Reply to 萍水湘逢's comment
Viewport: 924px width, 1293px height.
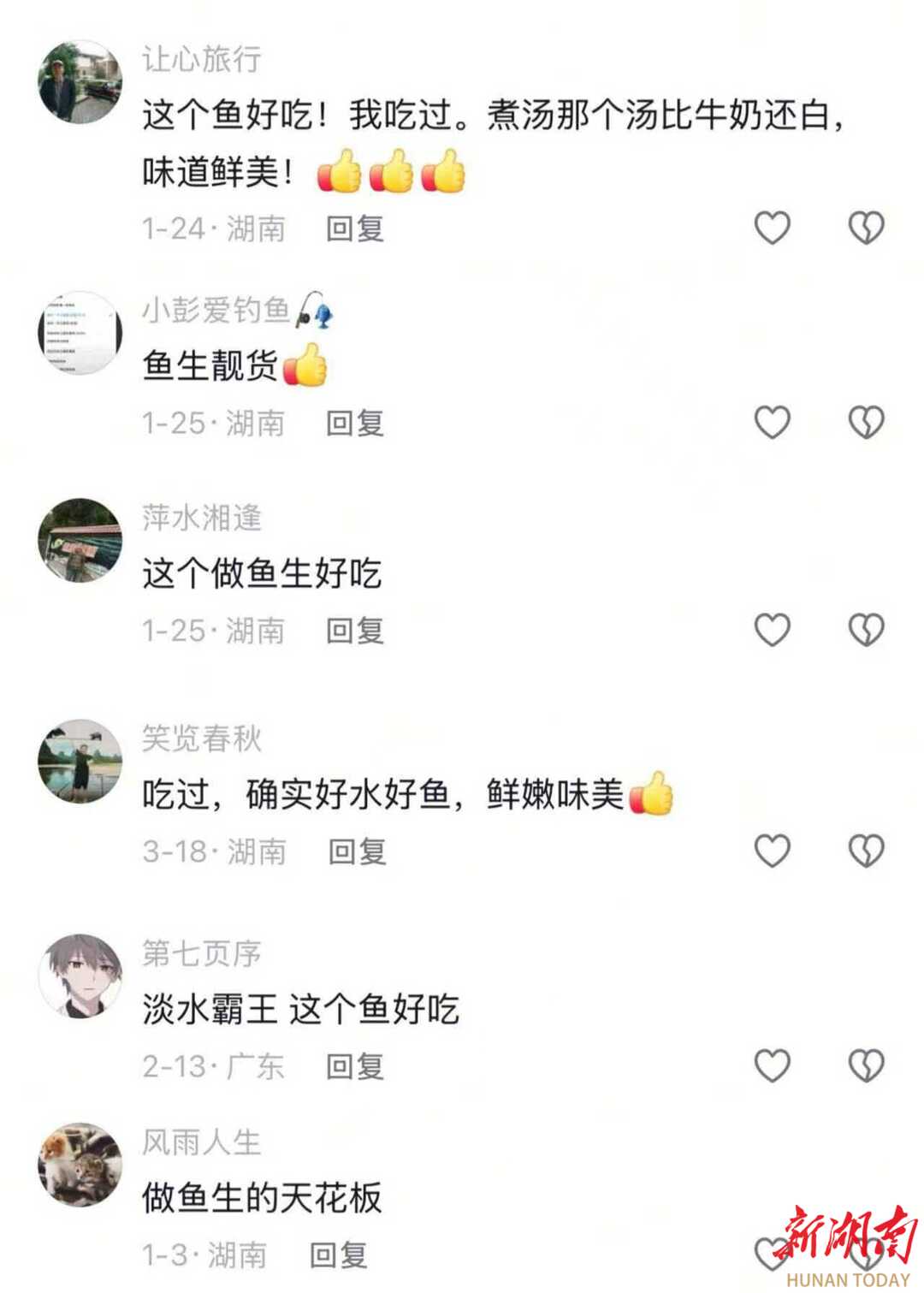(355, 631)
